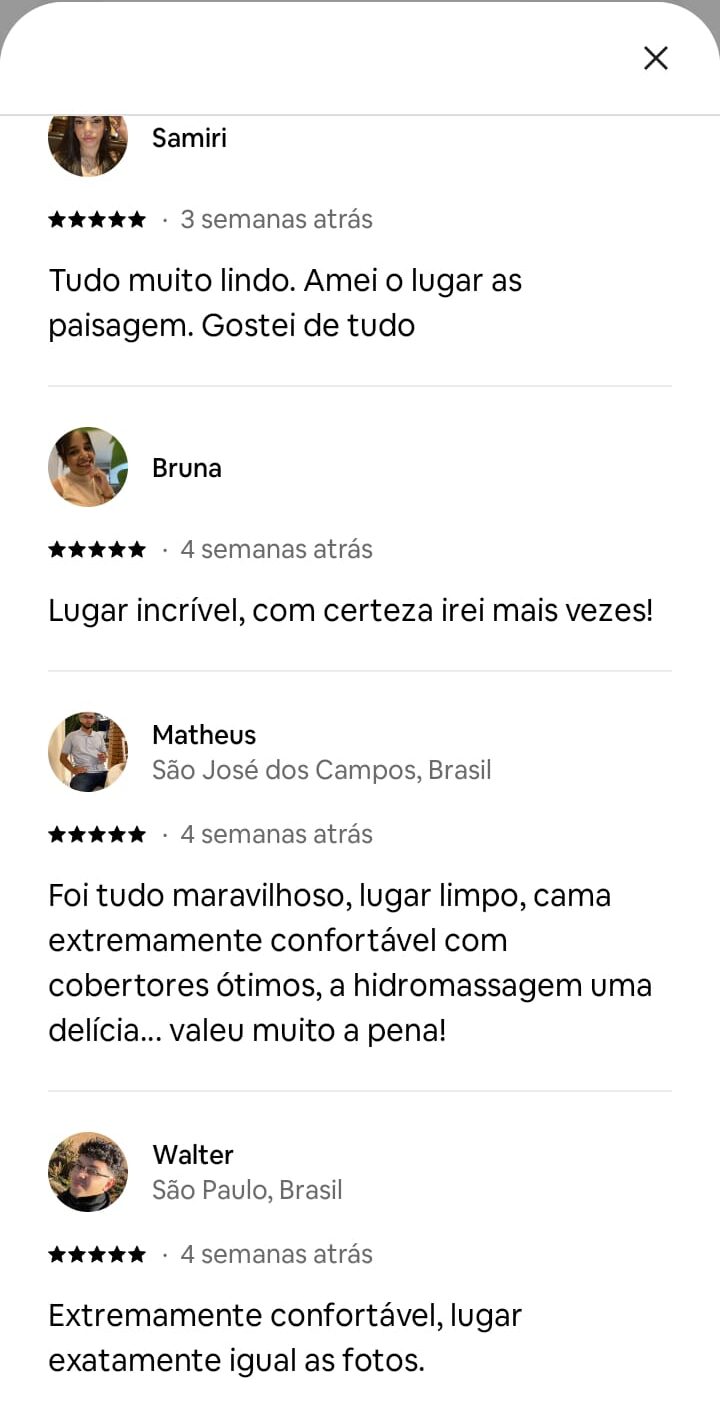Click the star rating on Samiri's review
720x1405 pixels.
coord(96,218)
